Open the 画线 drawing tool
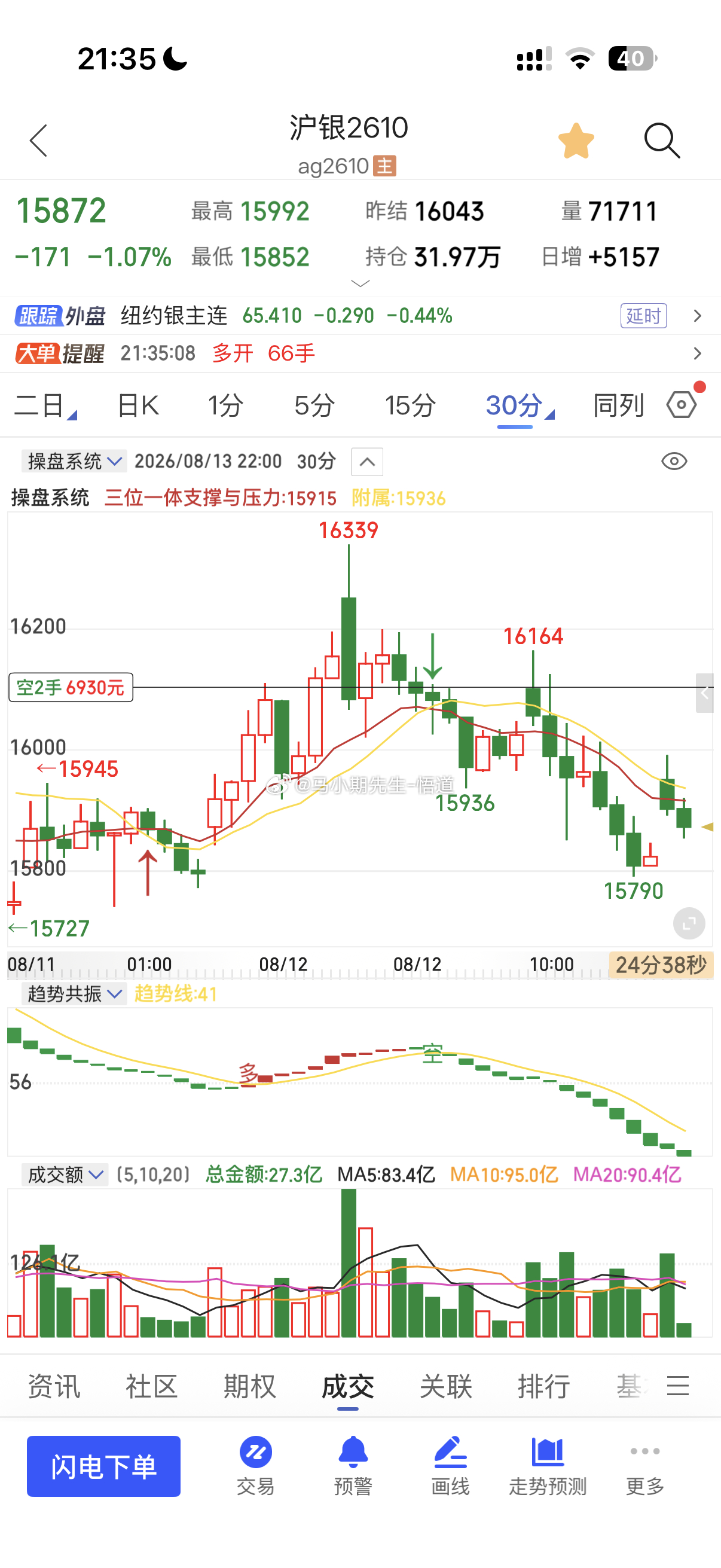The width and height of the screenshot is (721, 1568). click(450, 1466)
